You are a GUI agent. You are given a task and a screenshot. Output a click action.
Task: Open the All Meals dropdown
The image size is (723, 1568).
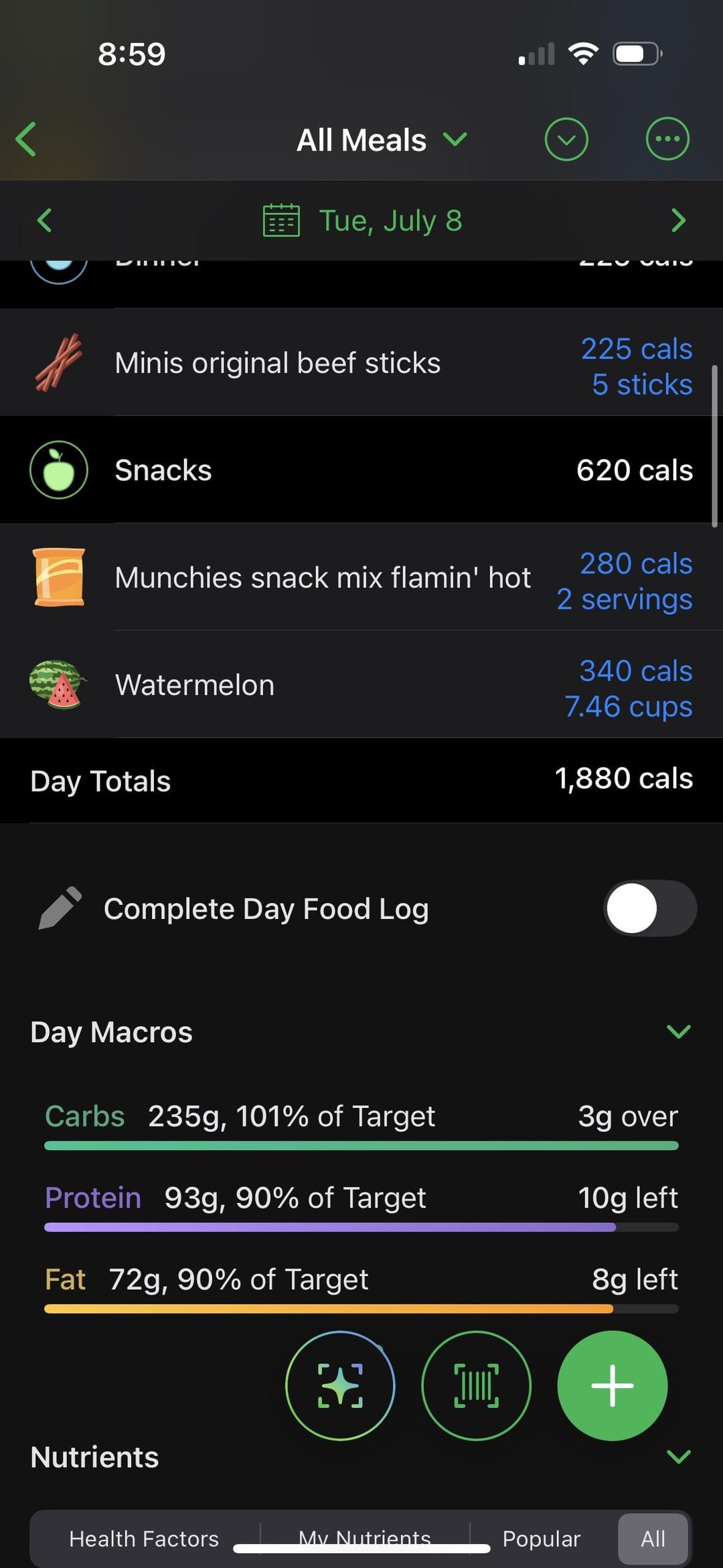click(382, 140)
